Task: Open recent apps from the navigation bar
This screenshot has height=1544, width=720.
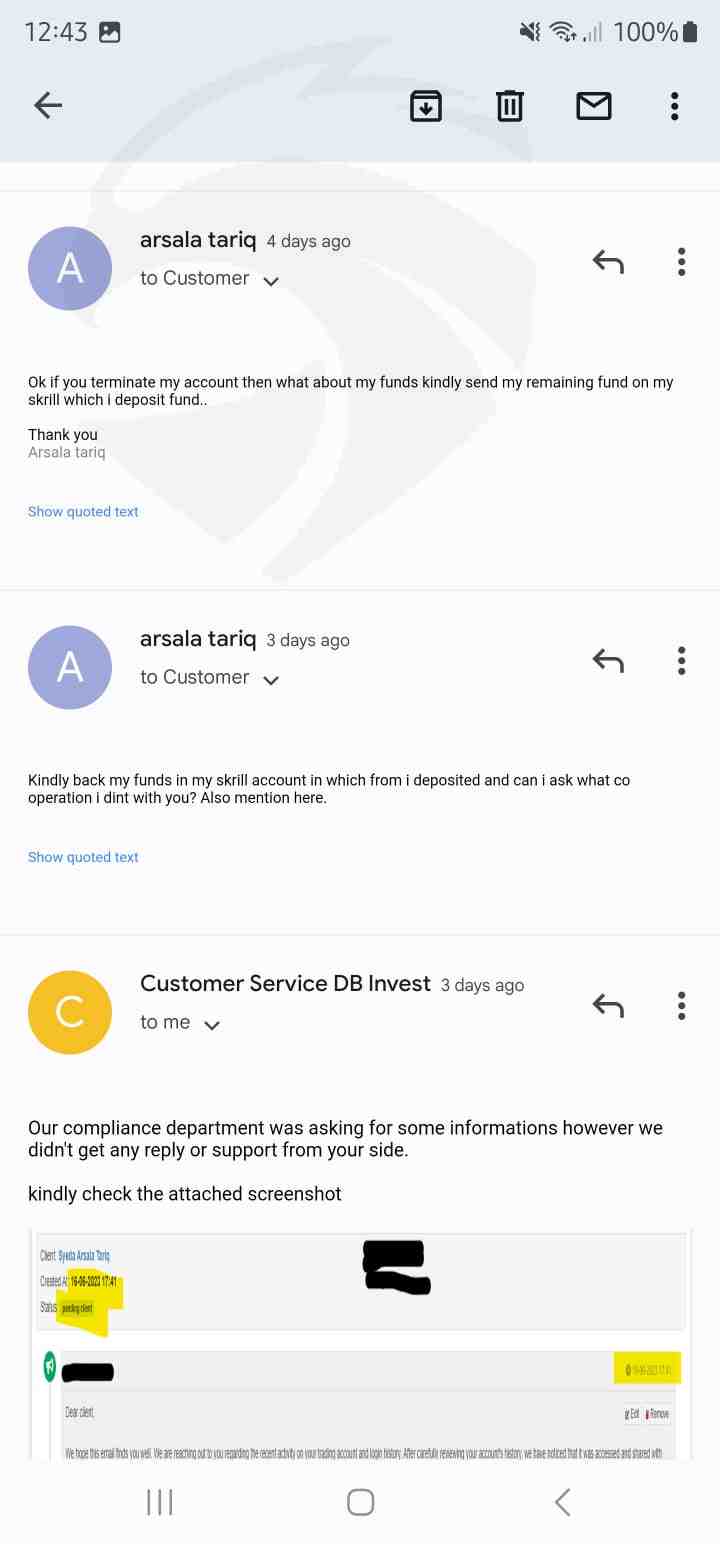Action: [x=159, y=1501]
